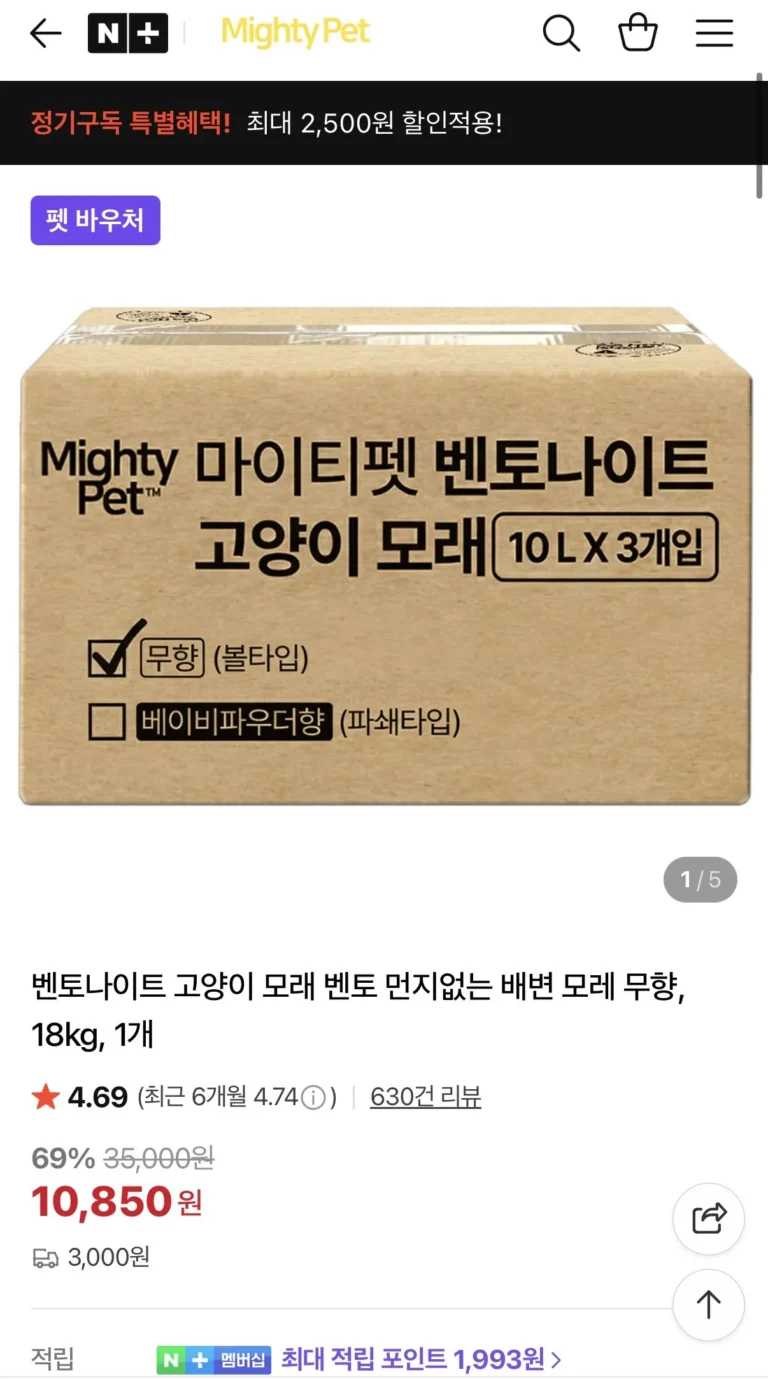Image resolution: width=768 pixels, height=1379 pixels.
Task: Open the shopping basket
Action: pyautogui.click(x=638, y=34)
